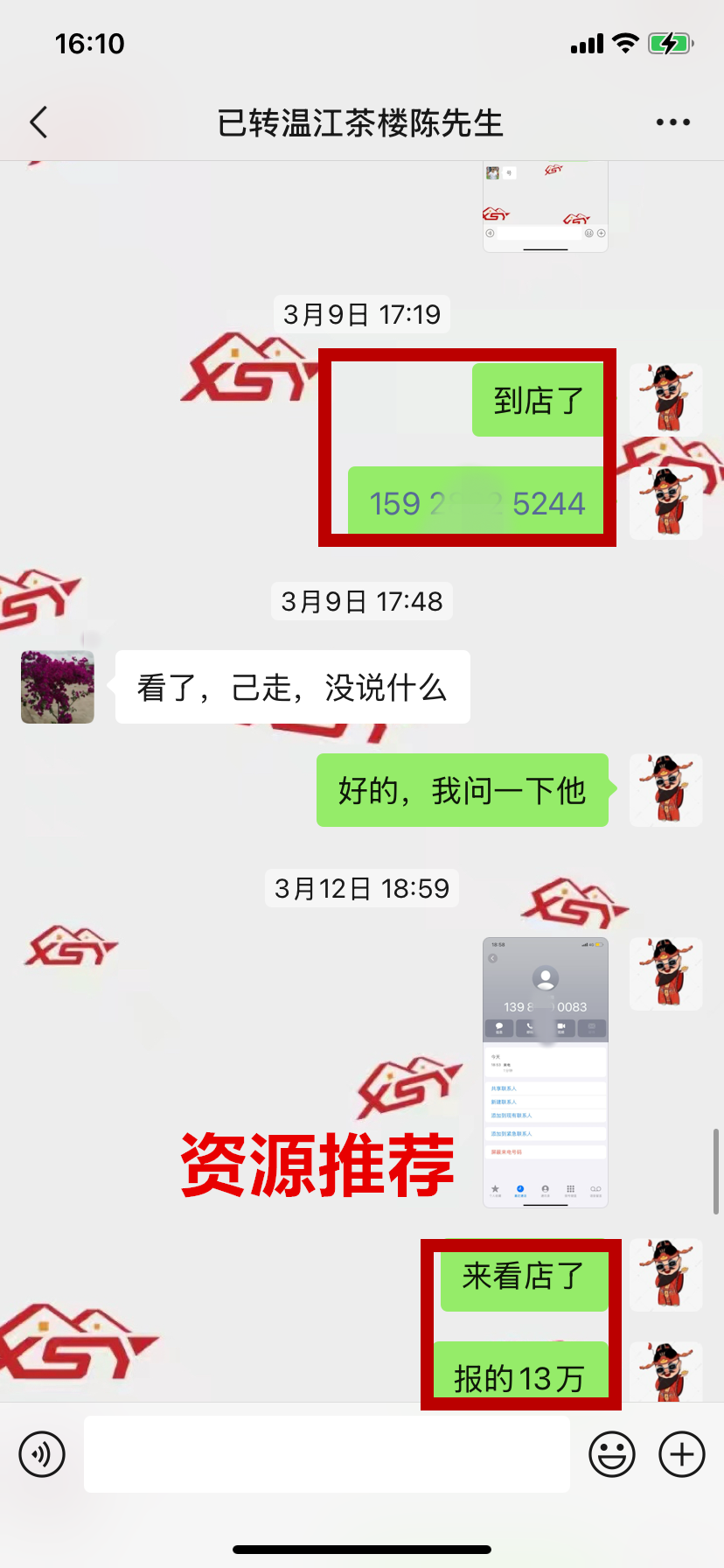Open sender avatar beside 好的，我问一下他

point(665,790)
